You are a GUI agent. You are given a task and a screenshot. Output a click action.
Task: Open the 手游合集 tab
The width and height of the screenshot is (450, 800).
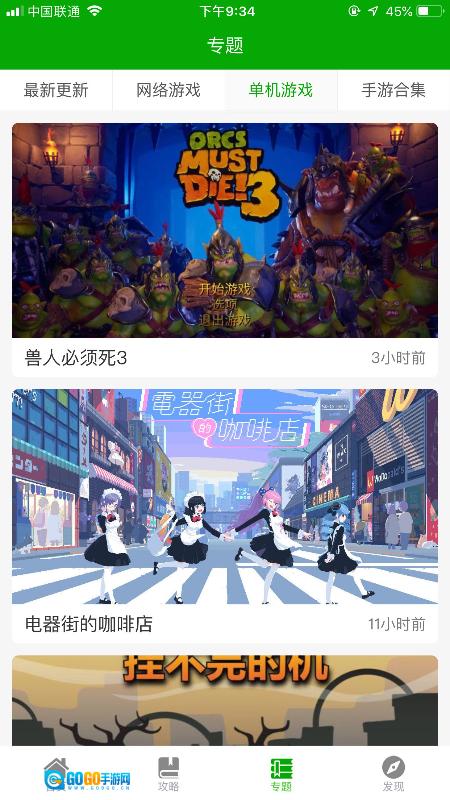(393, 90)
